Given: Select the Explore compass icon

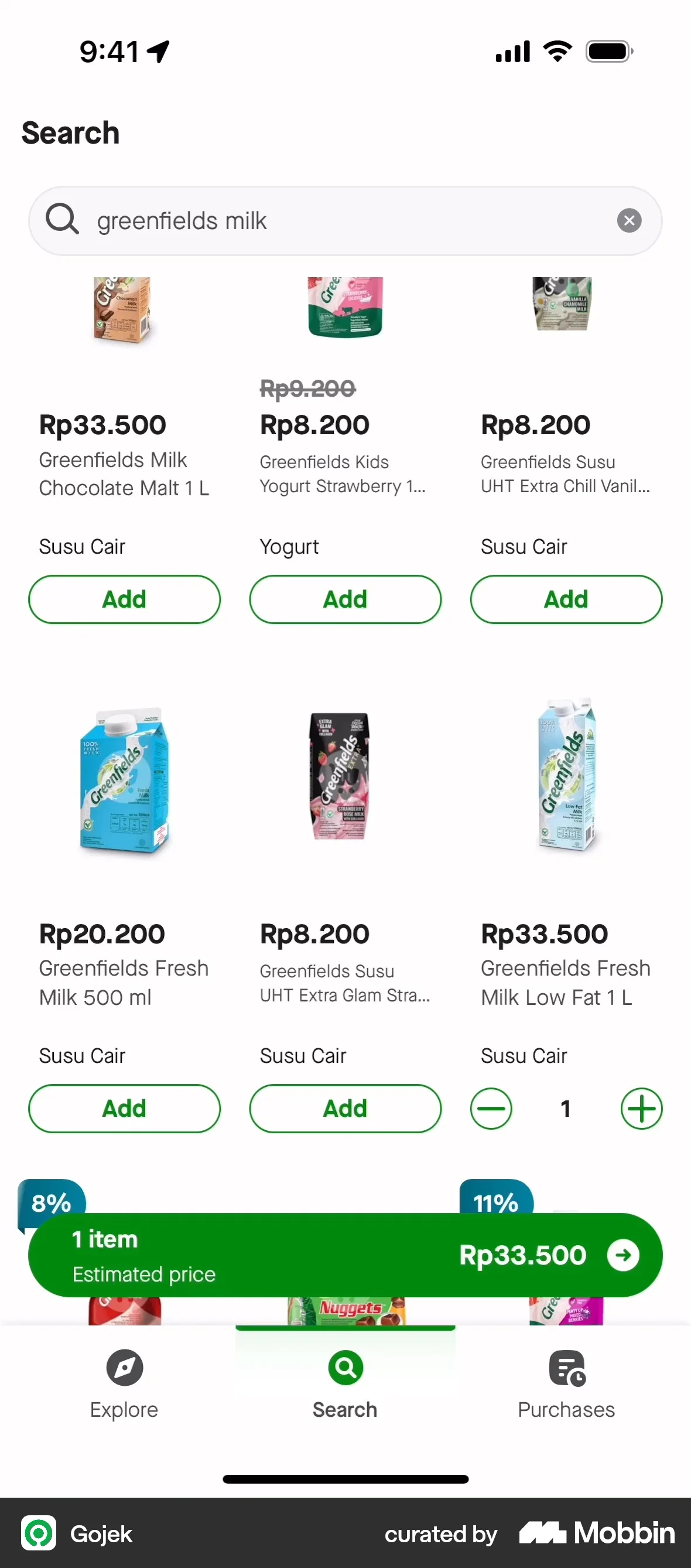Looking at the screenshot, I should click(124, 1367).
